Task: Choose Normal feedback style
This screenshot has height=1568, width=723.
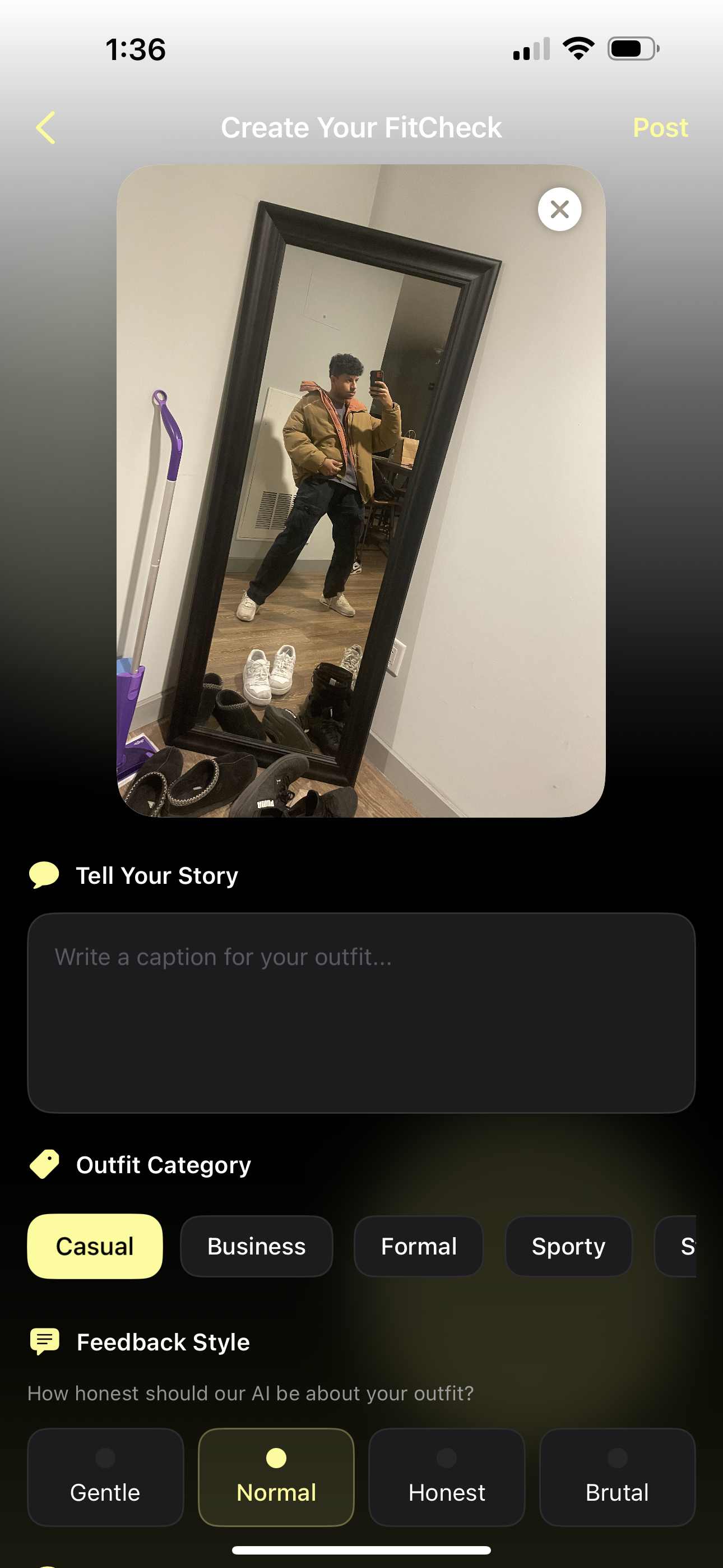Action: click(276, 1477)
